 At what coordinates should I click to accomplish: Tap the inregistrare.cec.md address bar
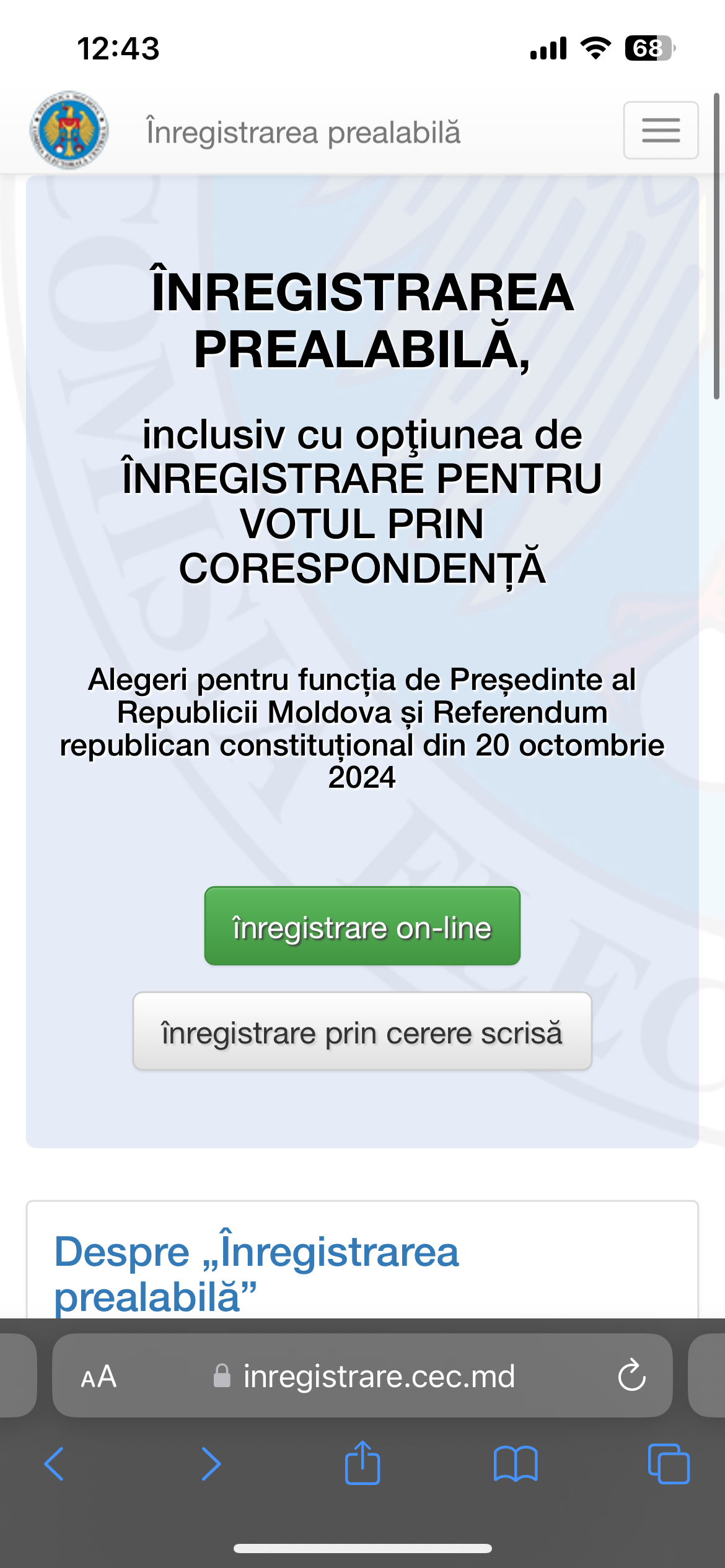[362, 1376]
